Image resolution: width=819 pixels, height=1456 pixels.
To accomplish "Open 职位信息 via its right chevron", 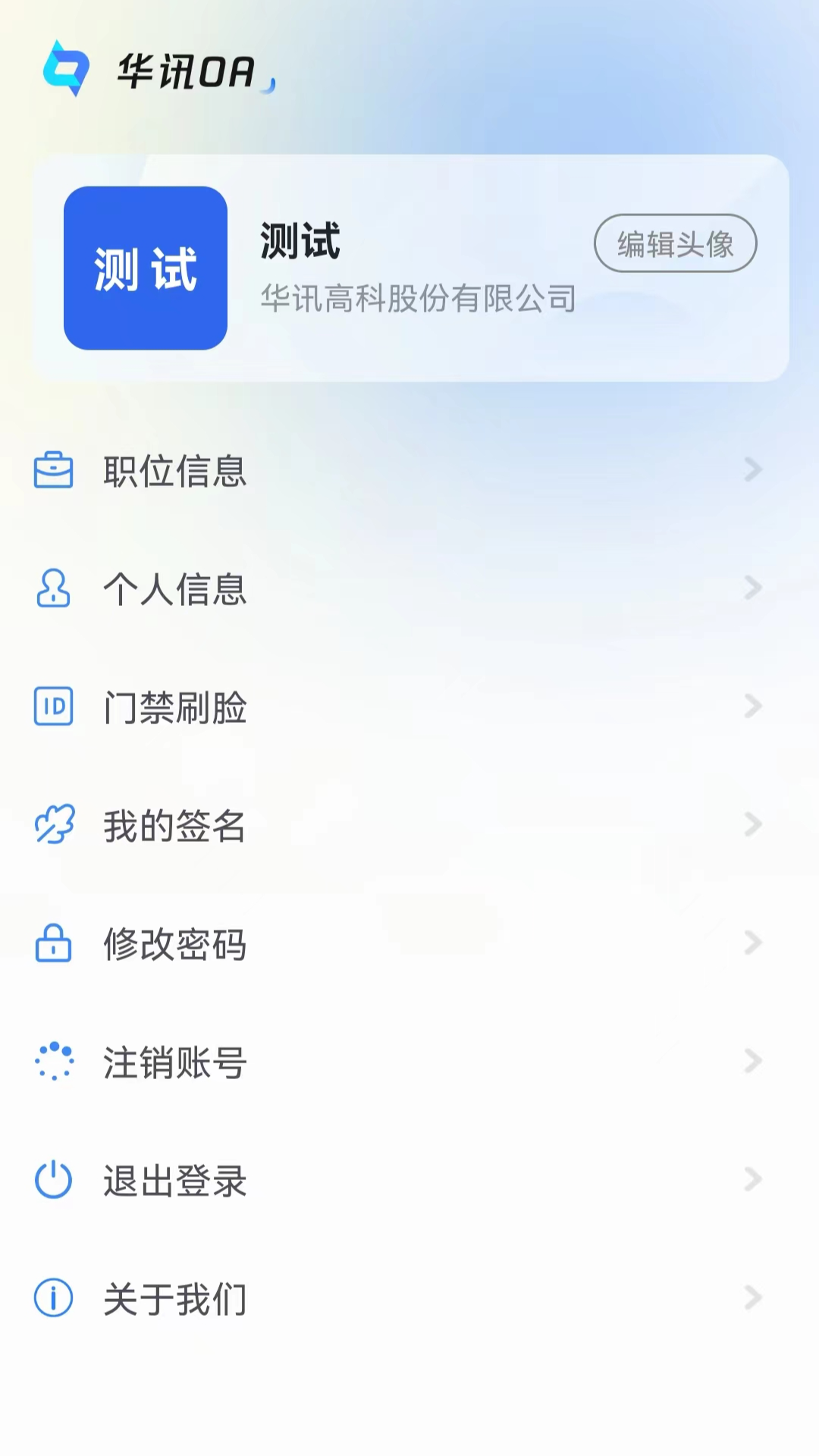I will (x=752, y=471).
